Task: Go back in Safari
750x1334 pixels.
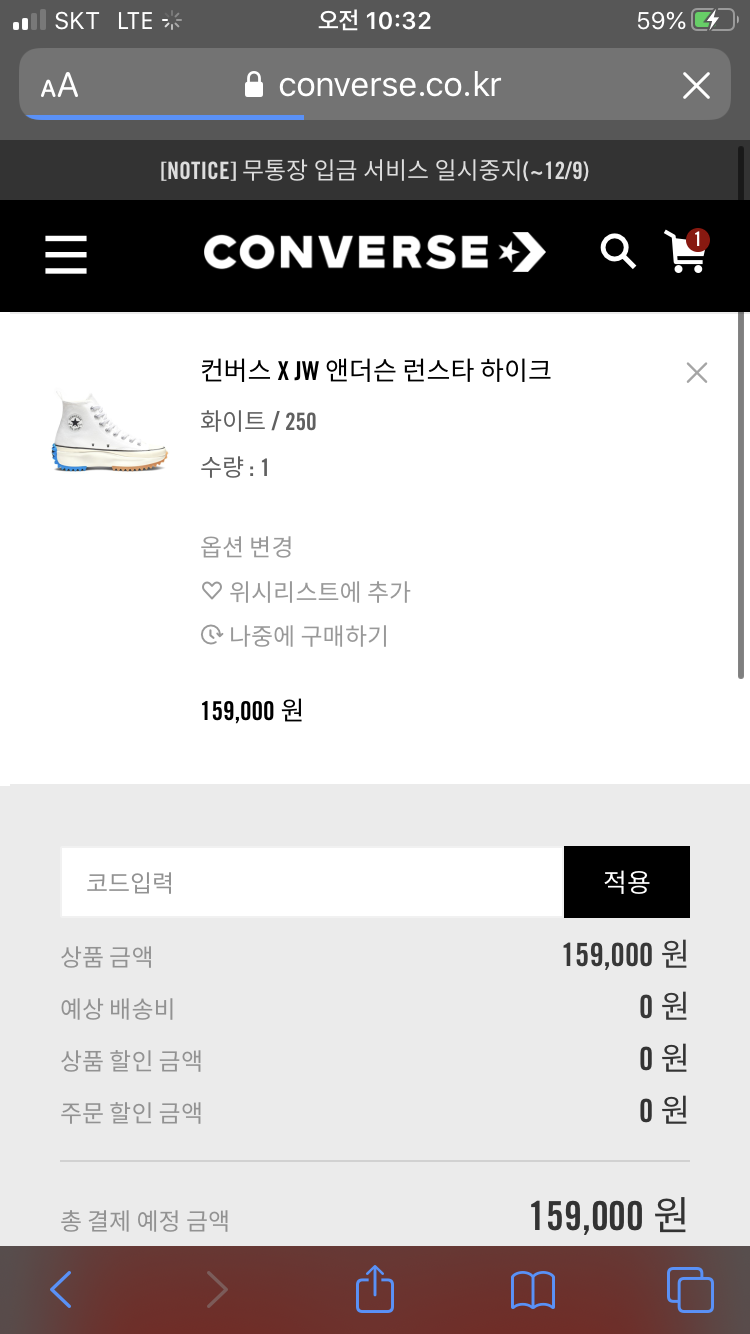Action: click(62, 1290)
